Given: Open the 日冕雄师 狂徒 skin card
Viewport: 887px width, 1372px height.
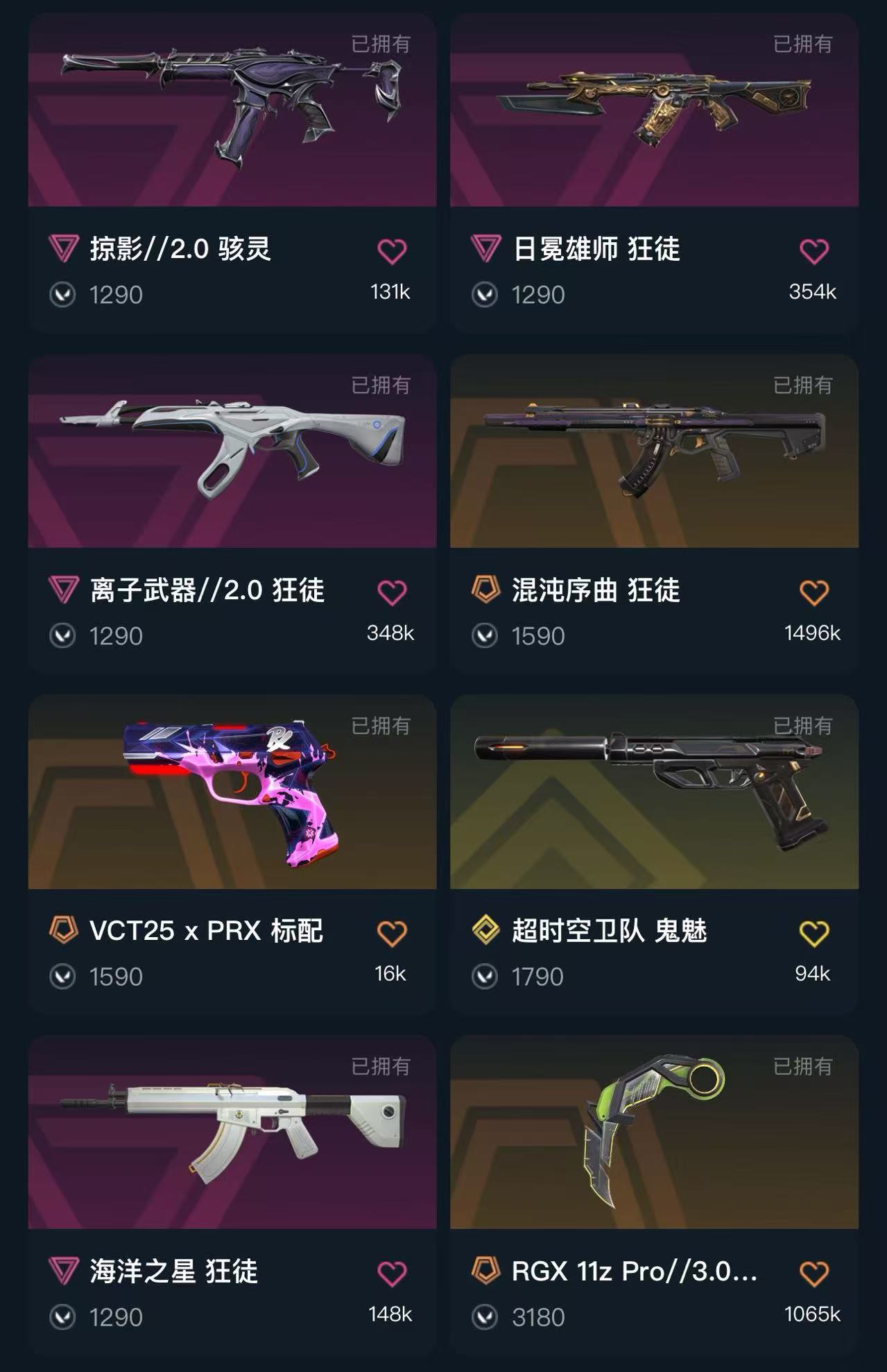Looking at the screenshot, I should coord(654,111).
